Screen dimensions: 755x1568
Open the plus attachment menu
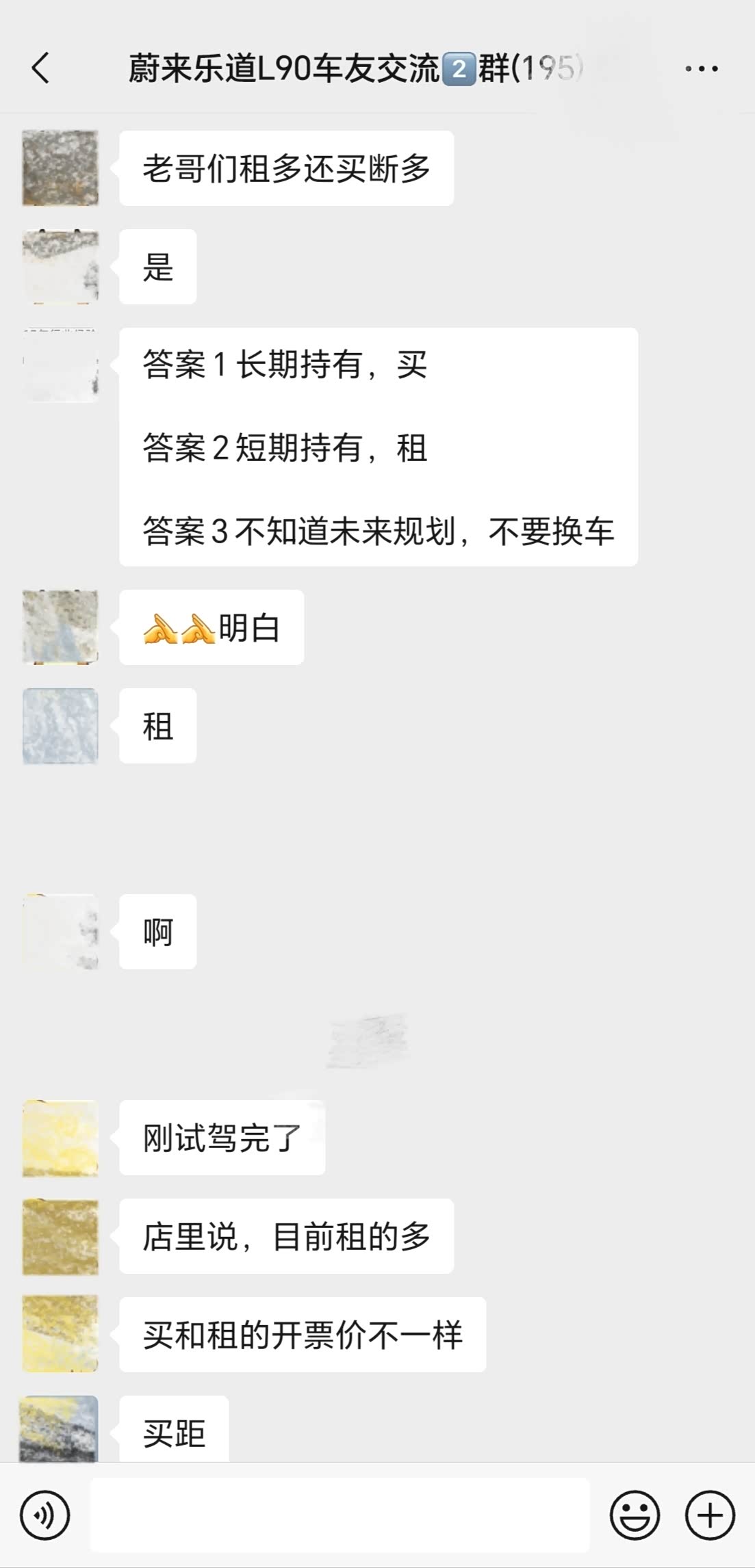[711, 1515]
